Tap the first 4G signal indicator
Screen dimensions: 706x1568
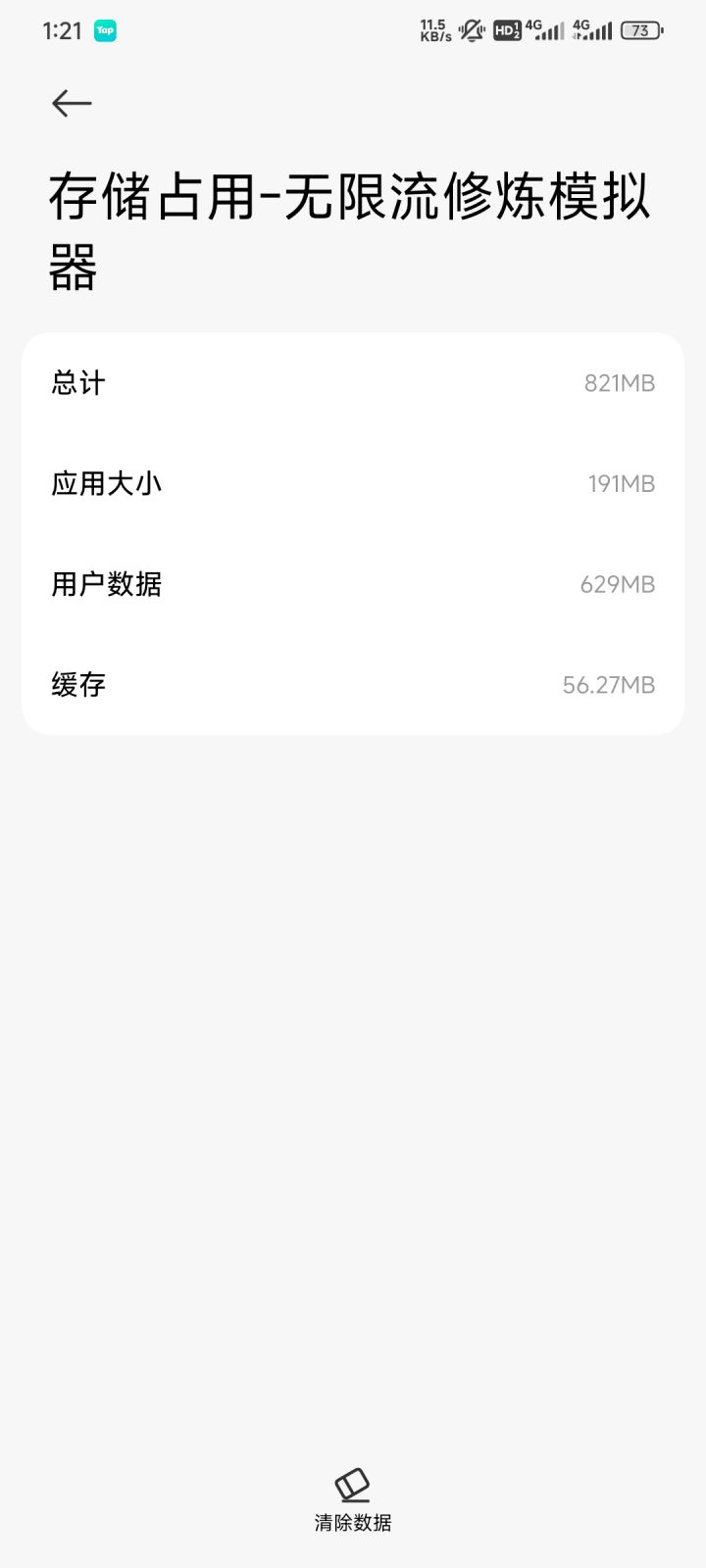[x=544, y=30]
